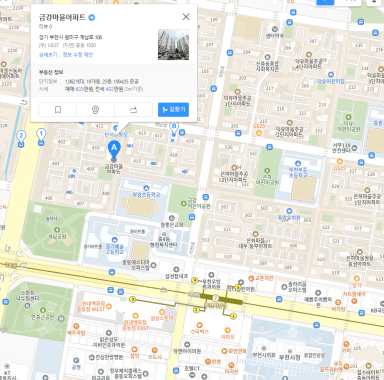Share this place

(133, 110)
